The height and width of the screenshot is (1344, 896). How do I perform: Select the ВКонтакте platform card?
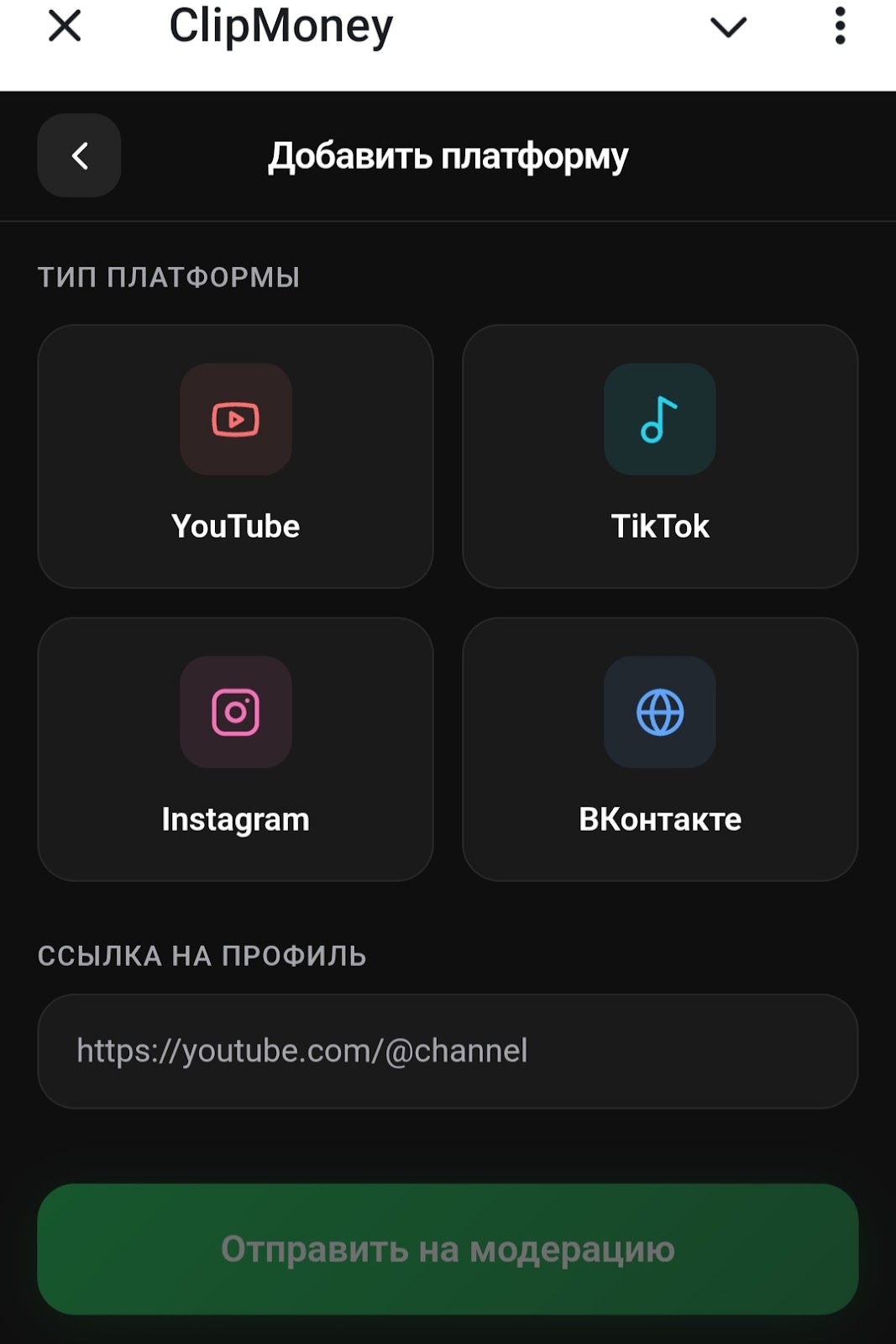660,748
